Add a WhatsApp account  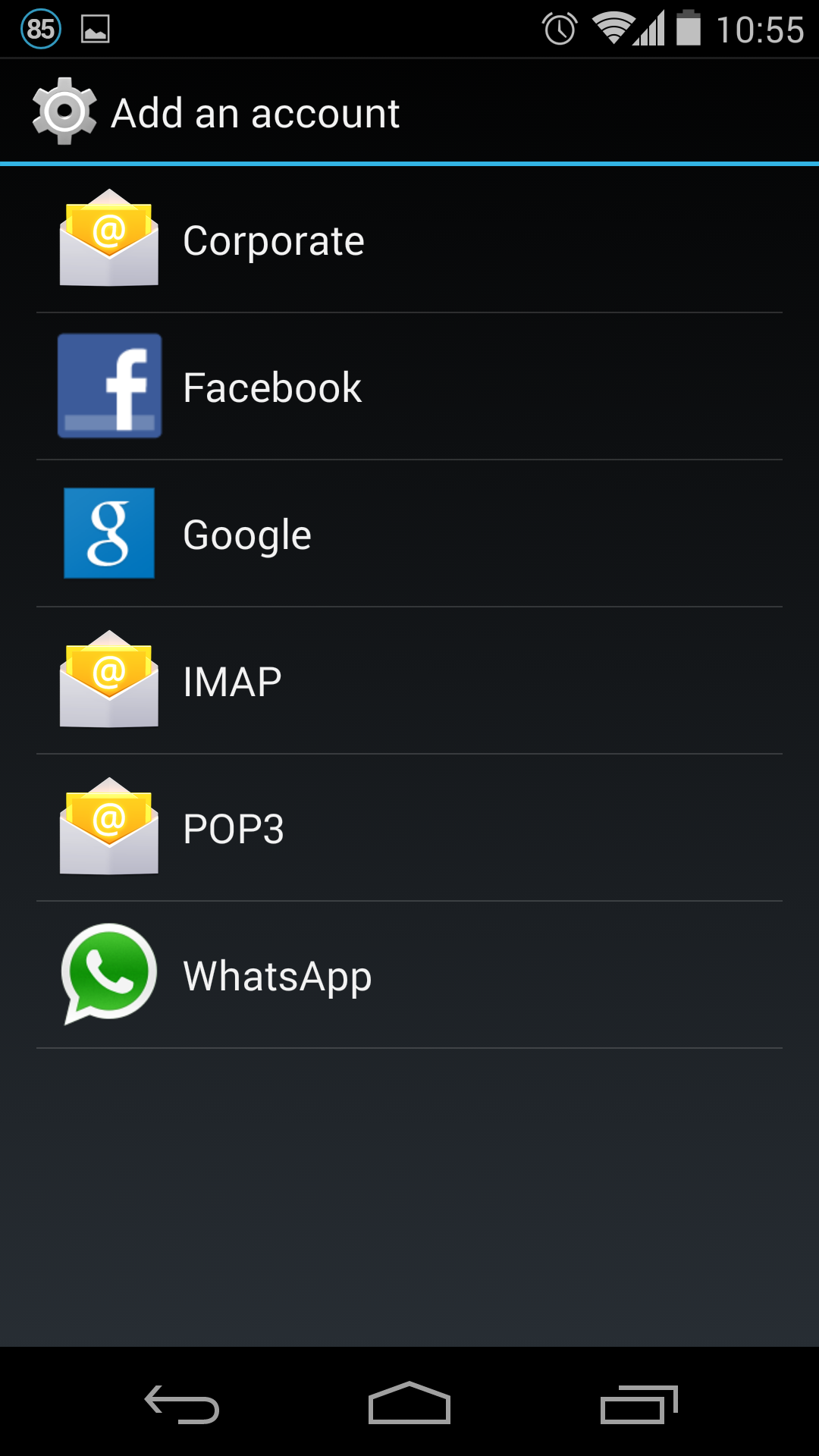coord(409,975)
